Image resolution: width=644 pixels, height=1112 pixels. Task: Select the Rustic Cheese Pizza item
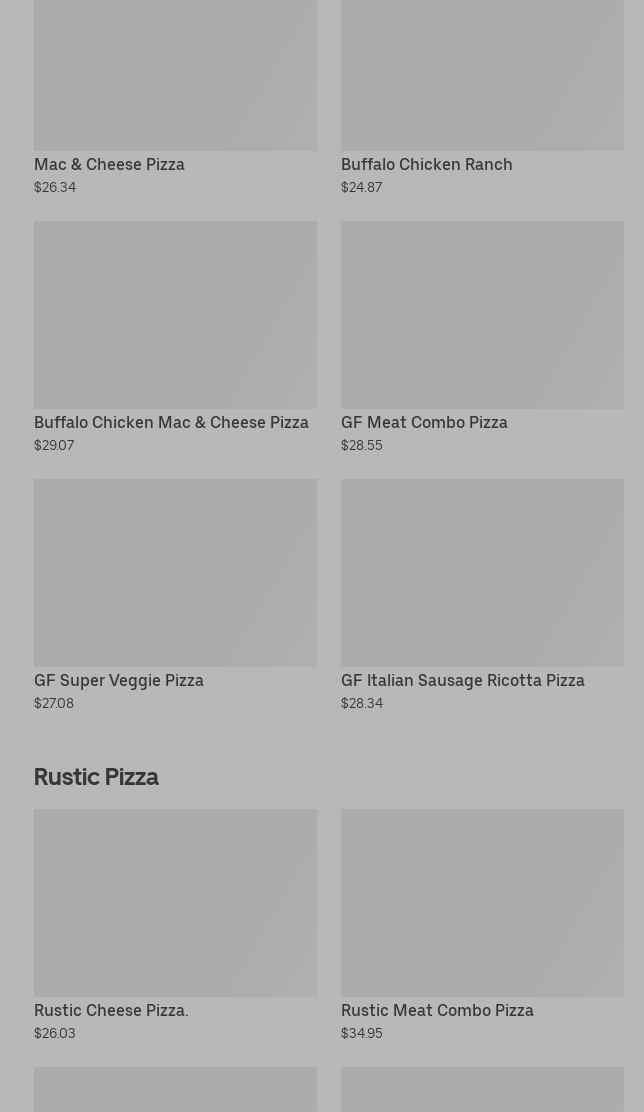coord(175,925)
